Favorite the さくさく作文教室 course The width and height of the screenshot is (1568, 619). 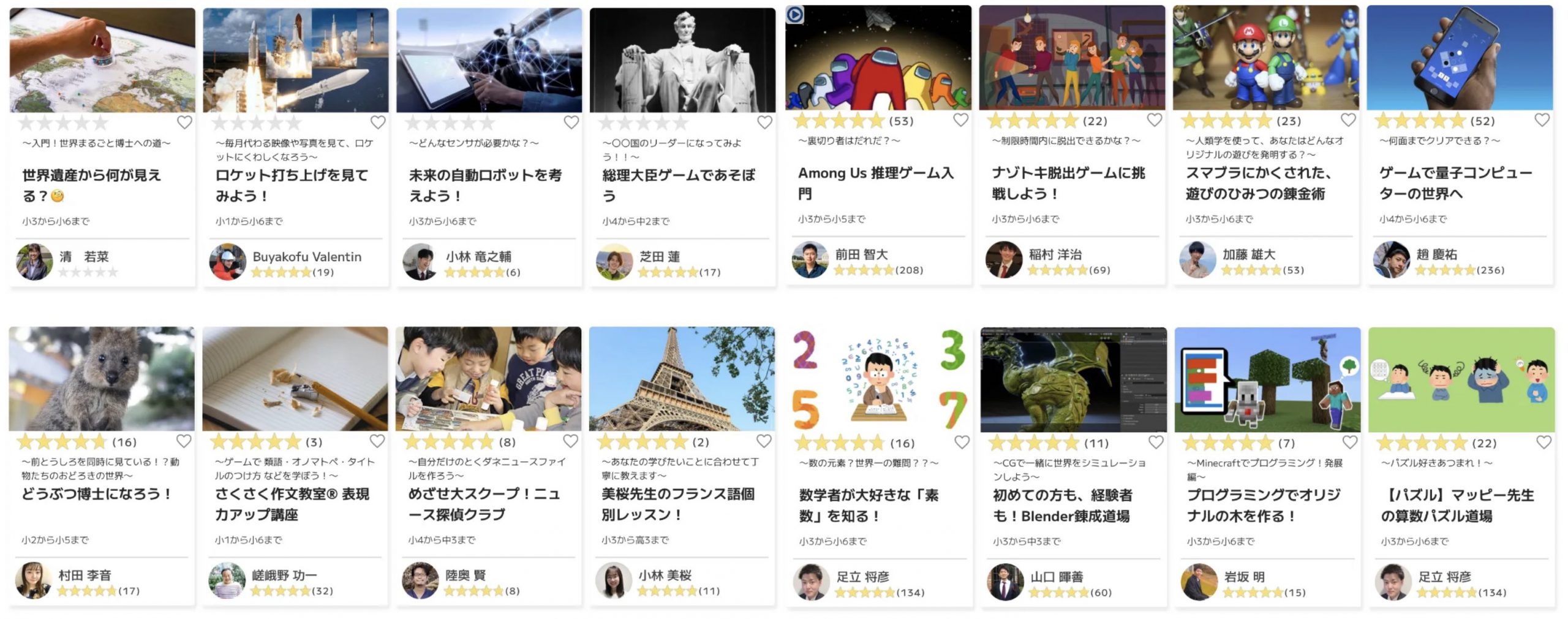click(377, 441)
